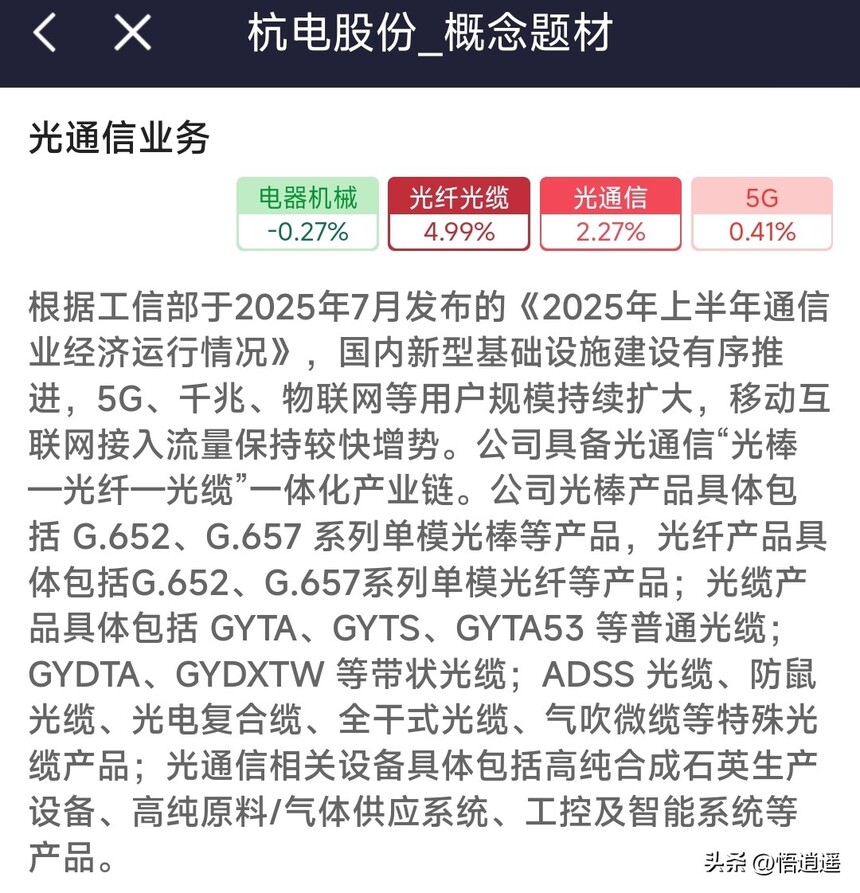
Task: Select the 电器机械 concept tag
Action: (x=306, y=200)
